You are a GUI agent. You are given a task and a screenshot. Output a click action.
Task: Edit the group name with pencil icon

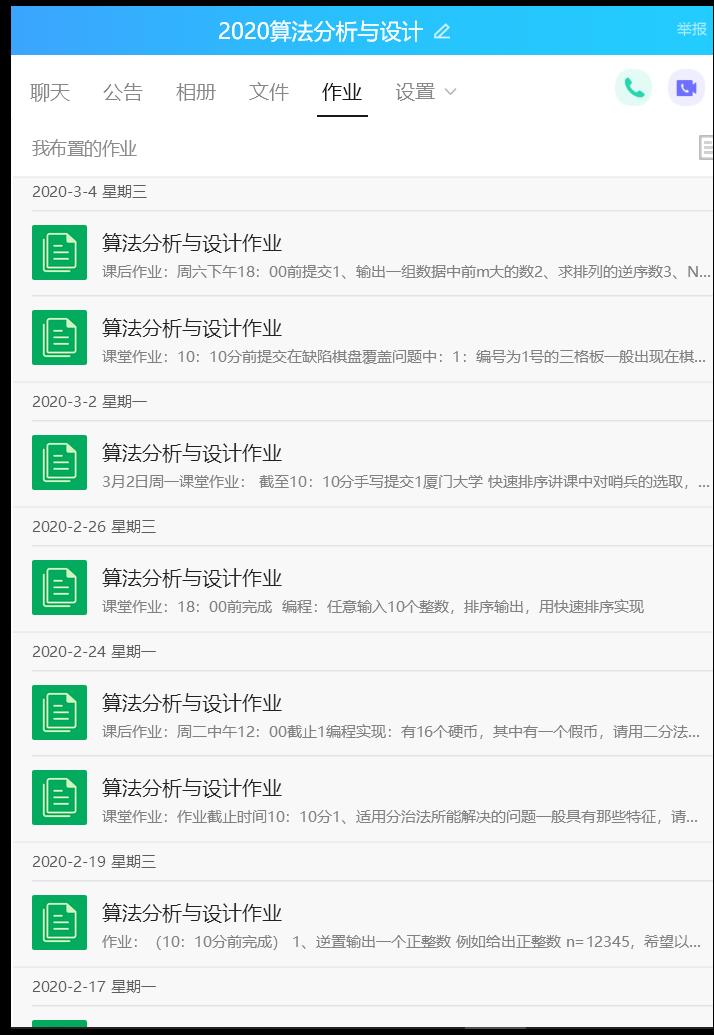click(442, 32)
